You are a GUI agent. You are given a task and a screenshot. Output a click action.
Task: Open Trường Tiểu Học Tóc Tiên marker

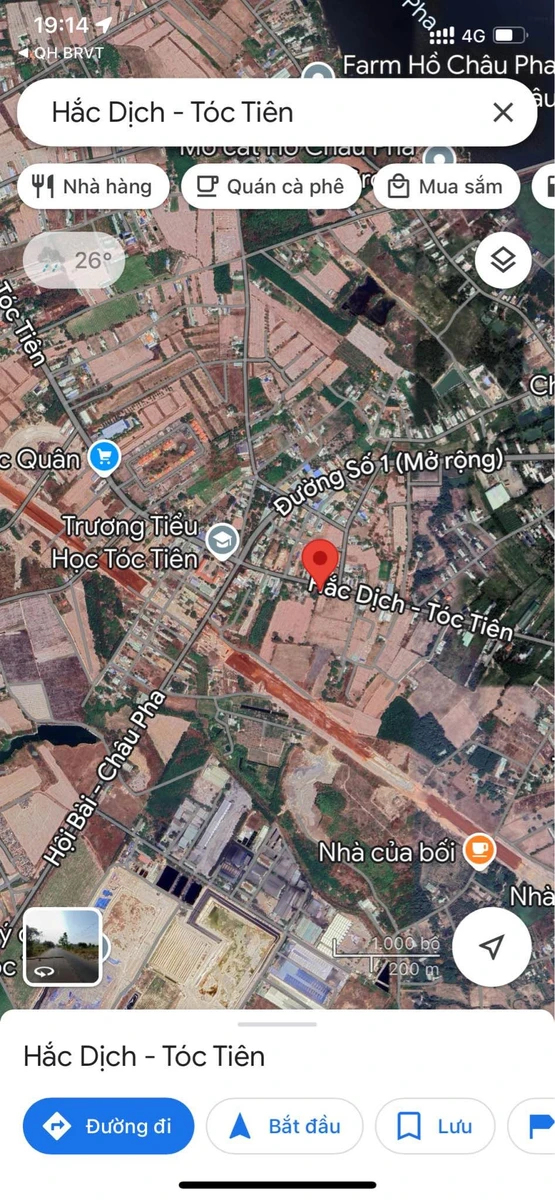(x=220, y=541)
